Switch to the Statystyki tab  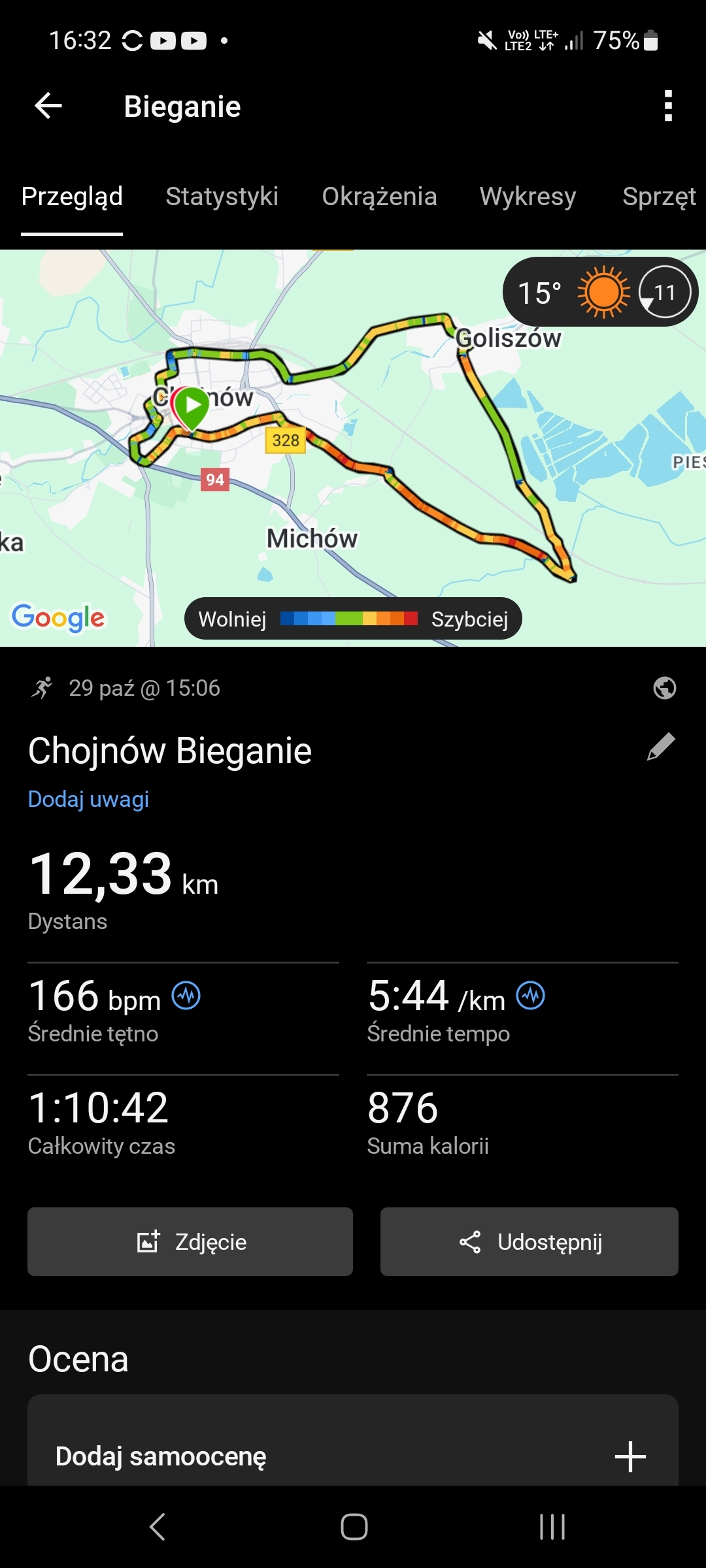pyautogui.click(x=222, y=197)
